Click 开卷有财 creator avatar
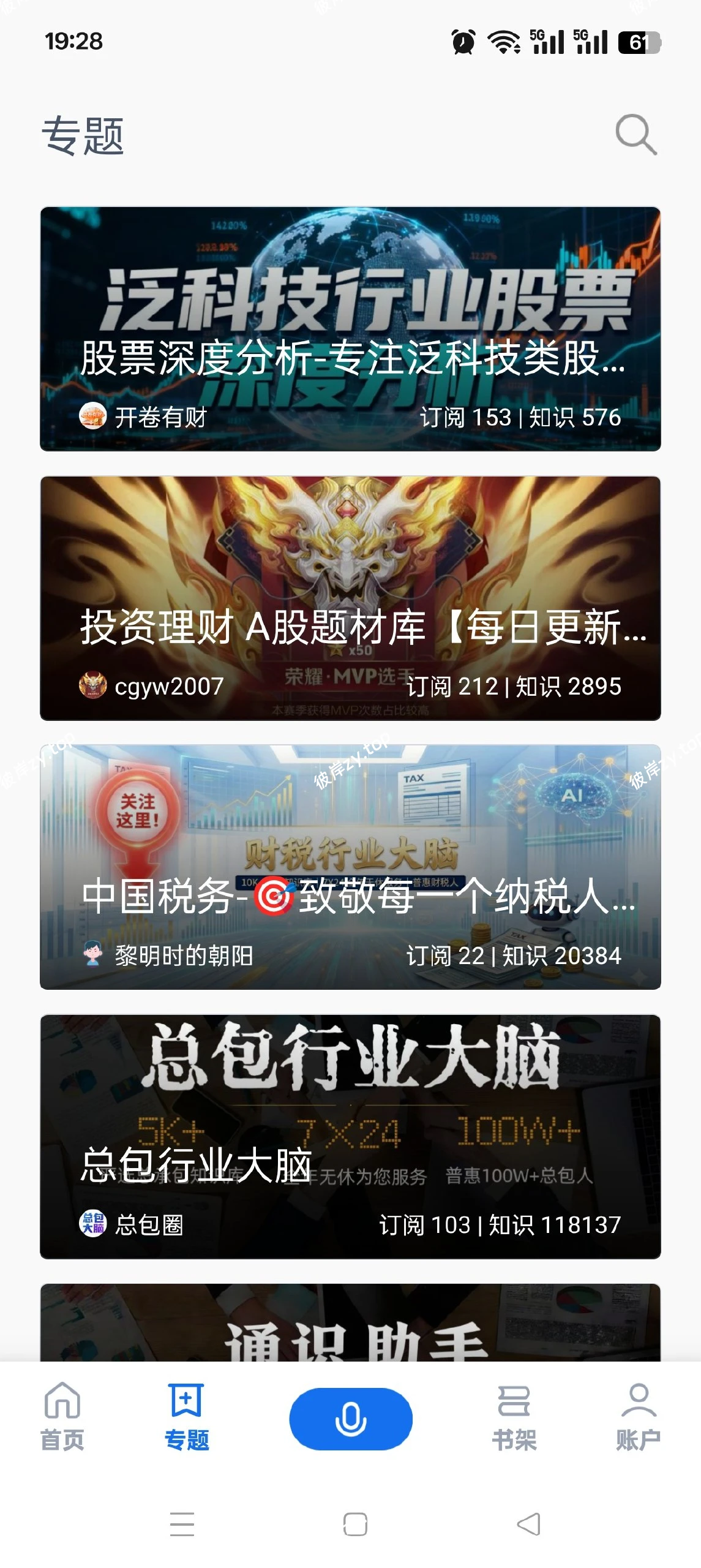 click(x=93, y=417)
